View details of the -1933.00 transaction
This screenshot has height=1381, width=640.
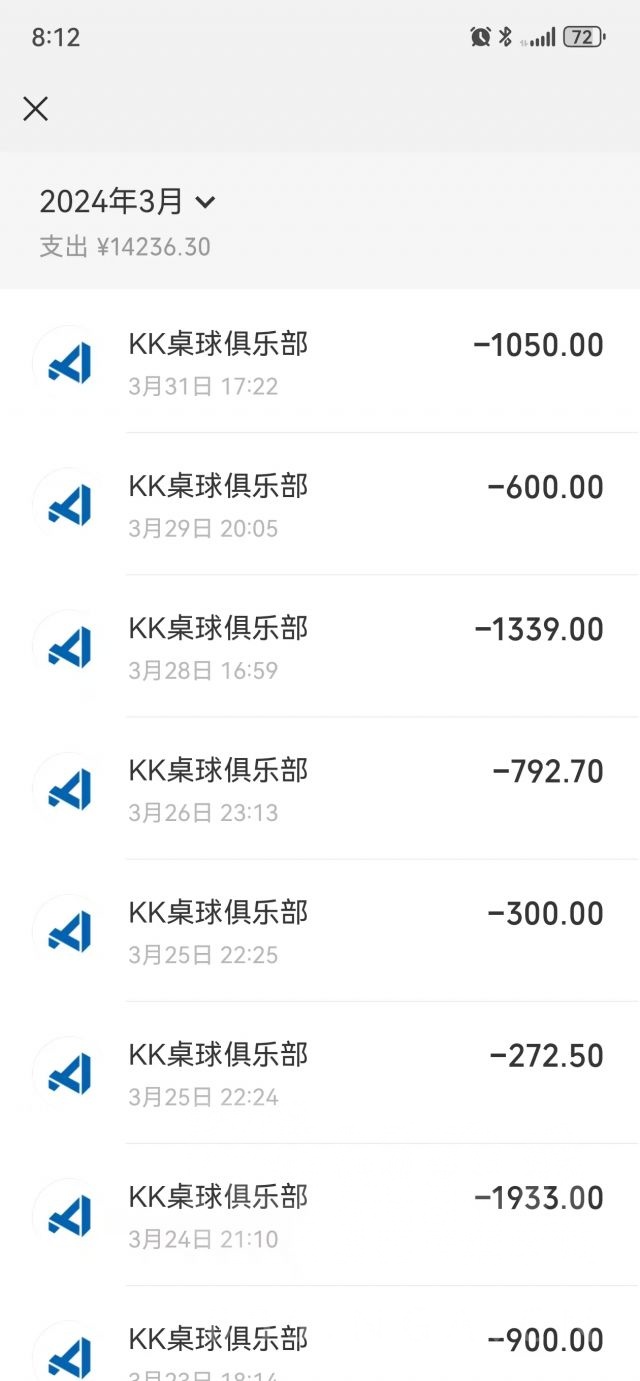320,1214
